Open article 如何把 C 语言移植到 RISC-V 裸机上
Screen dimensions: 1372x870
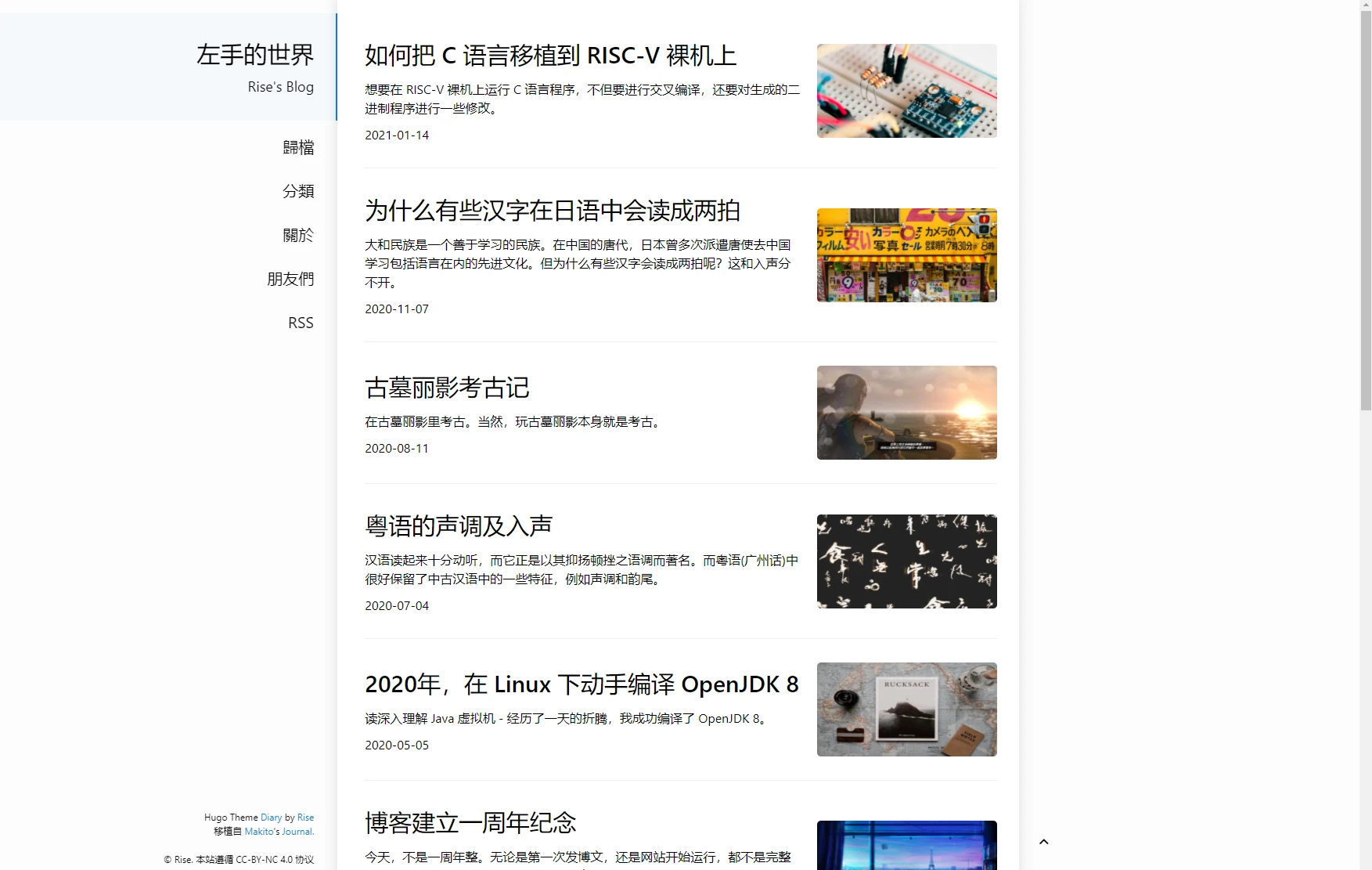[x=550, y=56]
